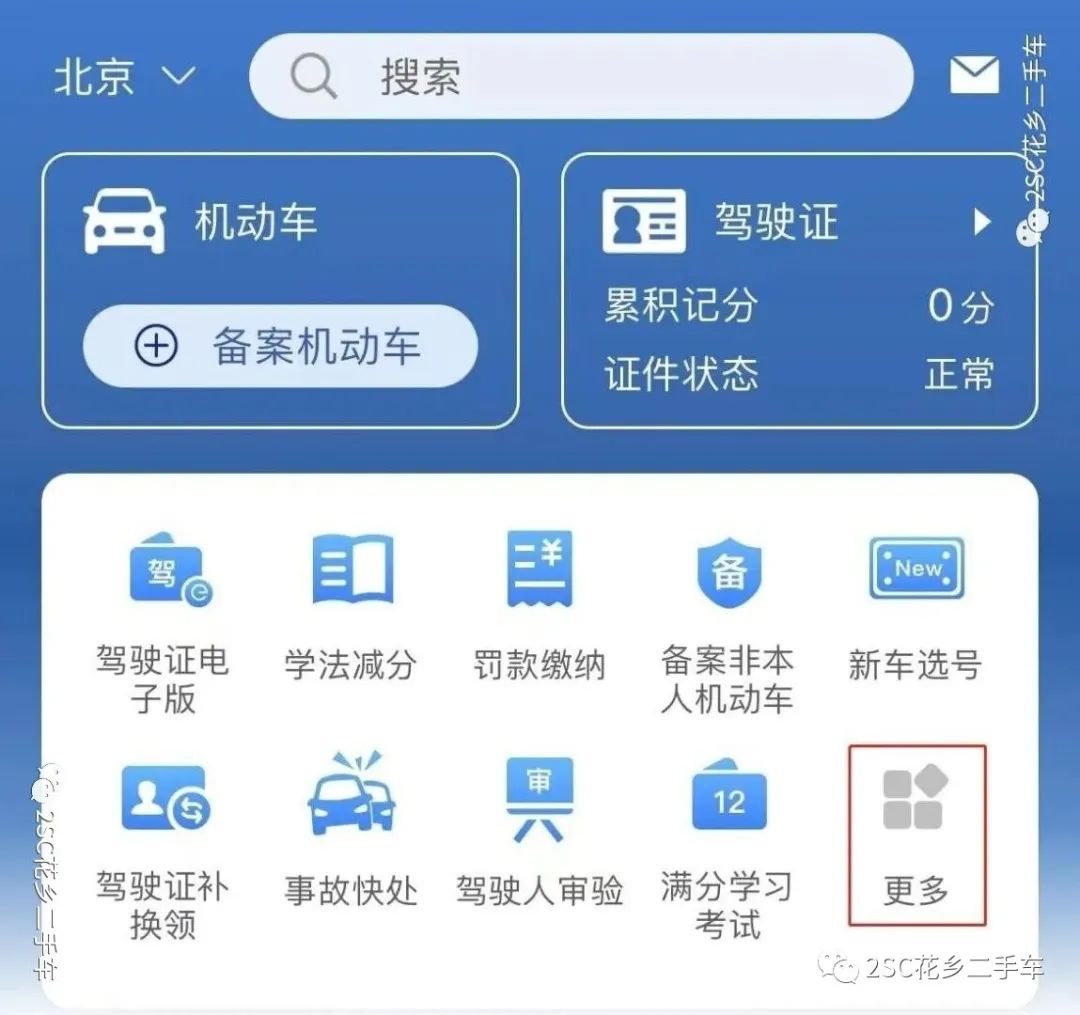Tap the 搜索 search field
This screenshot has width=1080, height=1015.
580,76
